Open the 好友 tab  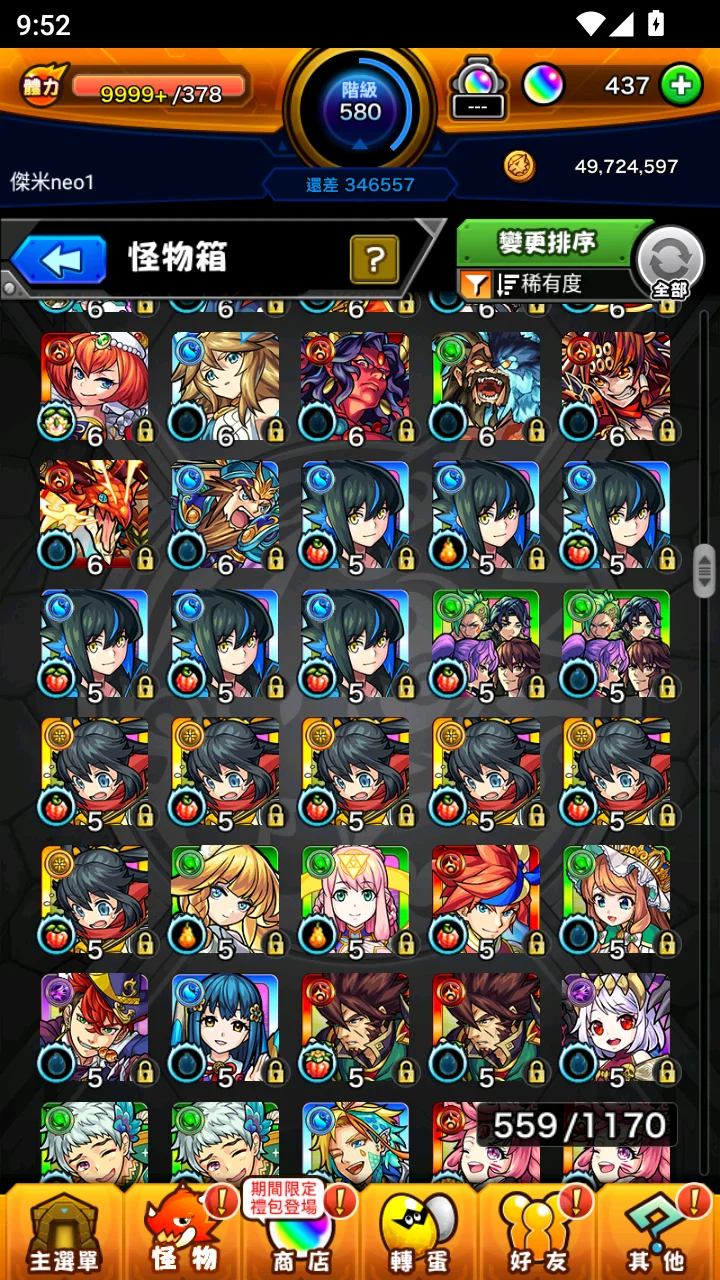[537, 1234]
